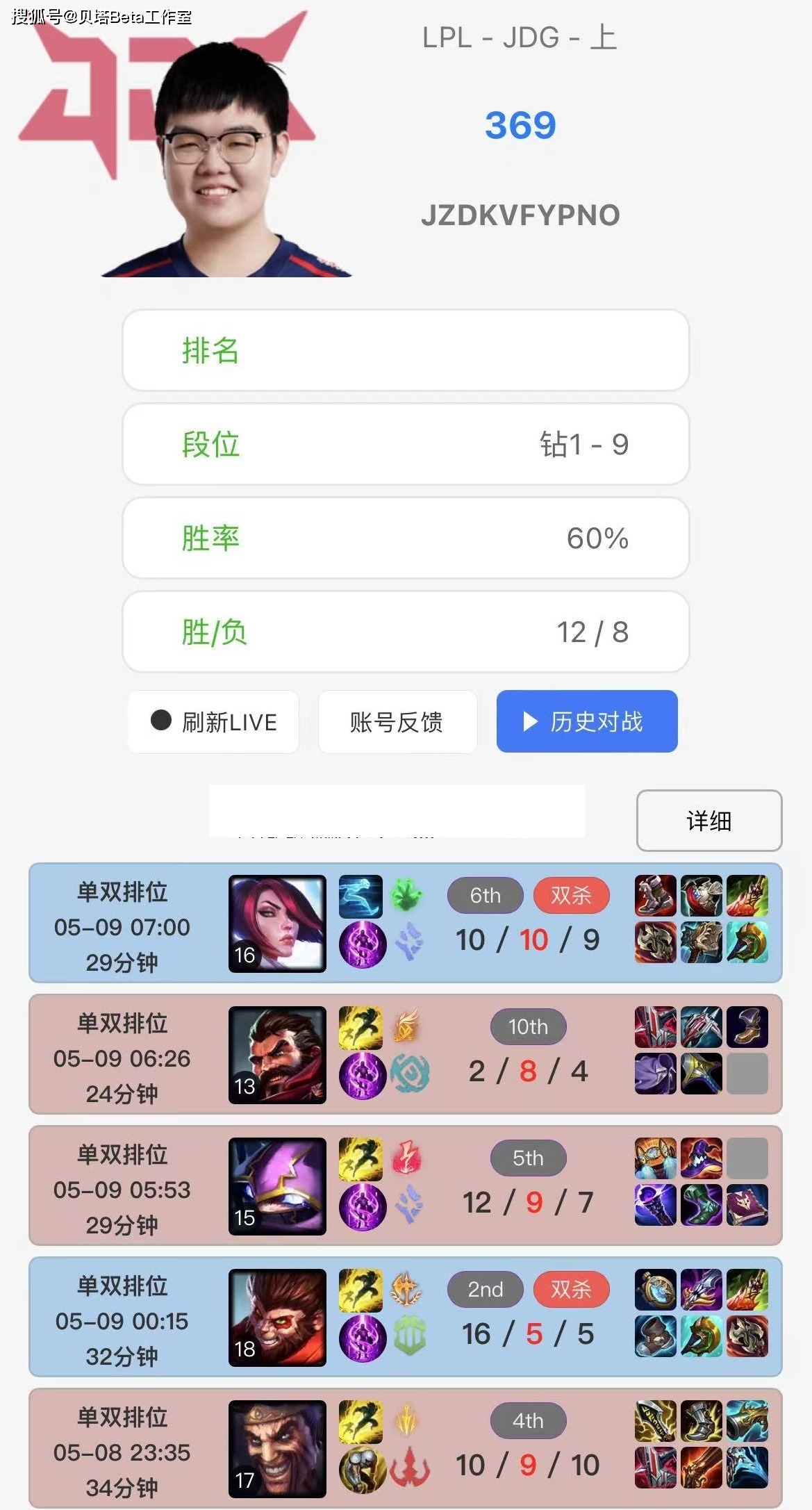Image resolution: width=812 pixels, height=1510 pixels.
Task: Tap the 详细 details button
Action: 709,820
